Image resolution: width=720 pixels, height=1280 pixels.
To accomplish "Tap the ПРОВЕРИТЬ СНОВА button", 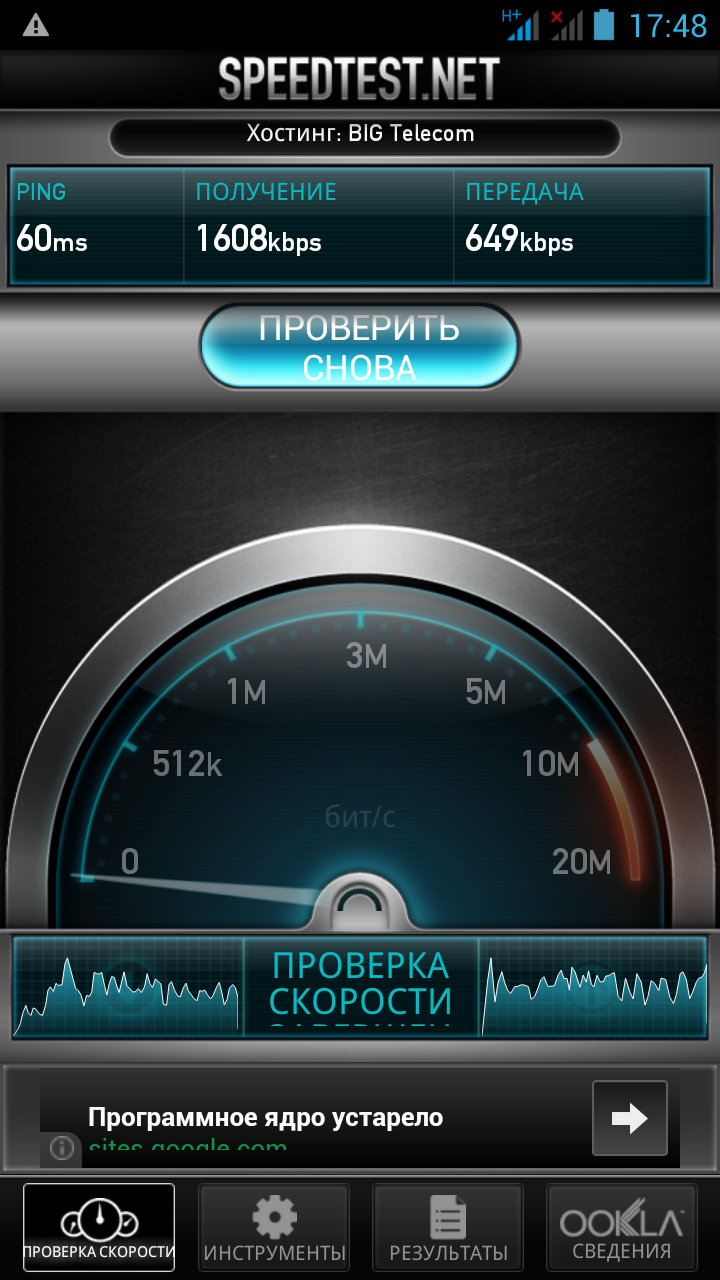I will click(359, 347).
